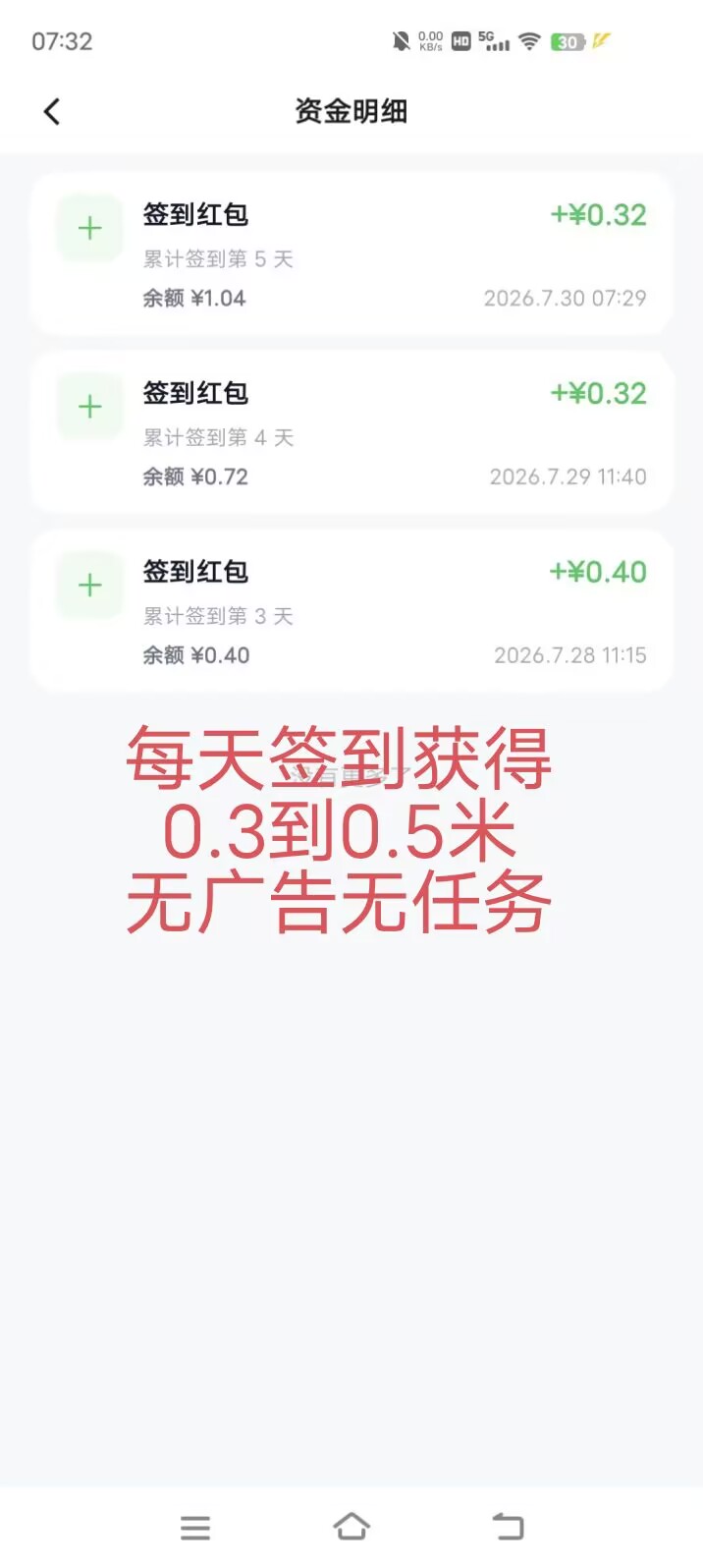703x1568 pixels.
Task: Open recent apps from the navigation bar
Action: (x=195, y=1527)
